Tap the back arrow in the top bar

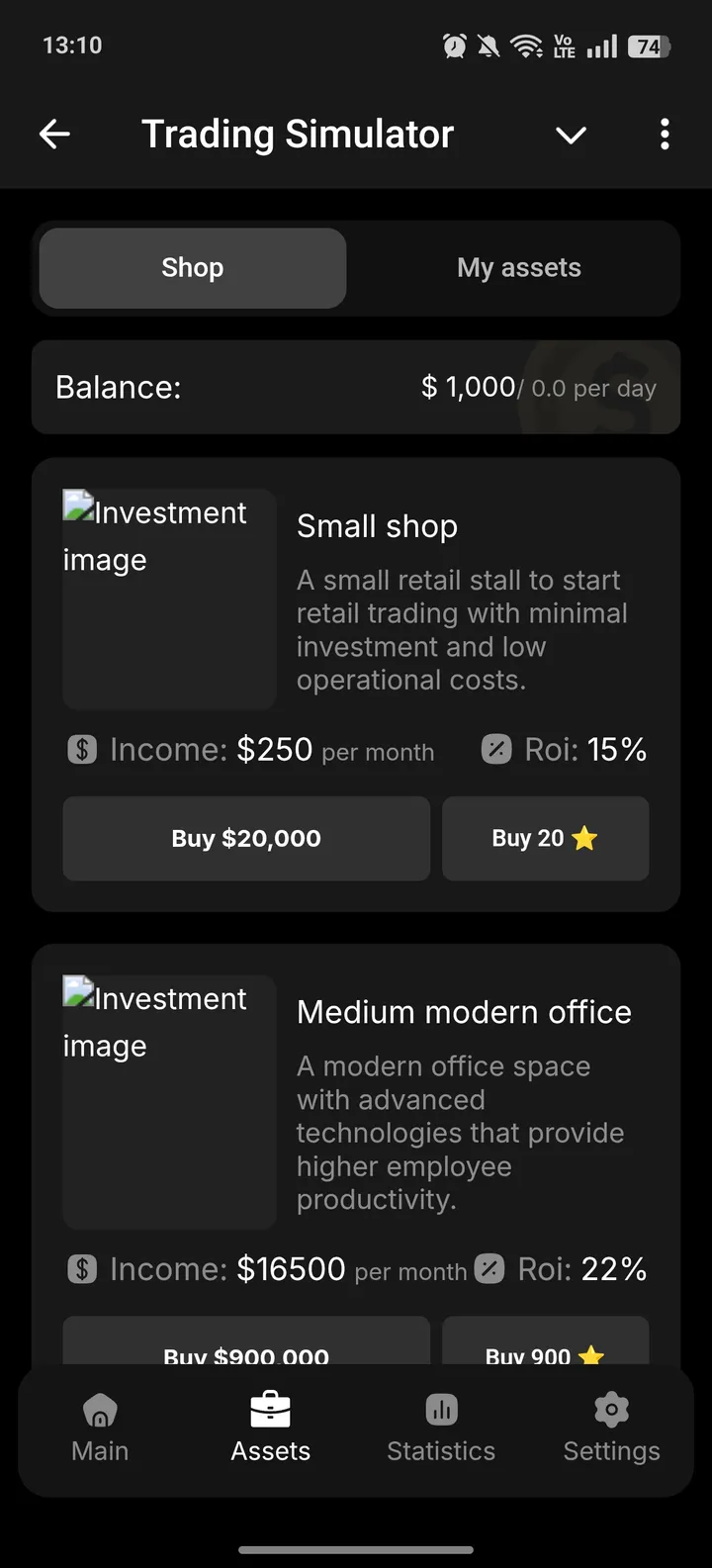pyautogui.click(x=54, y=134)
